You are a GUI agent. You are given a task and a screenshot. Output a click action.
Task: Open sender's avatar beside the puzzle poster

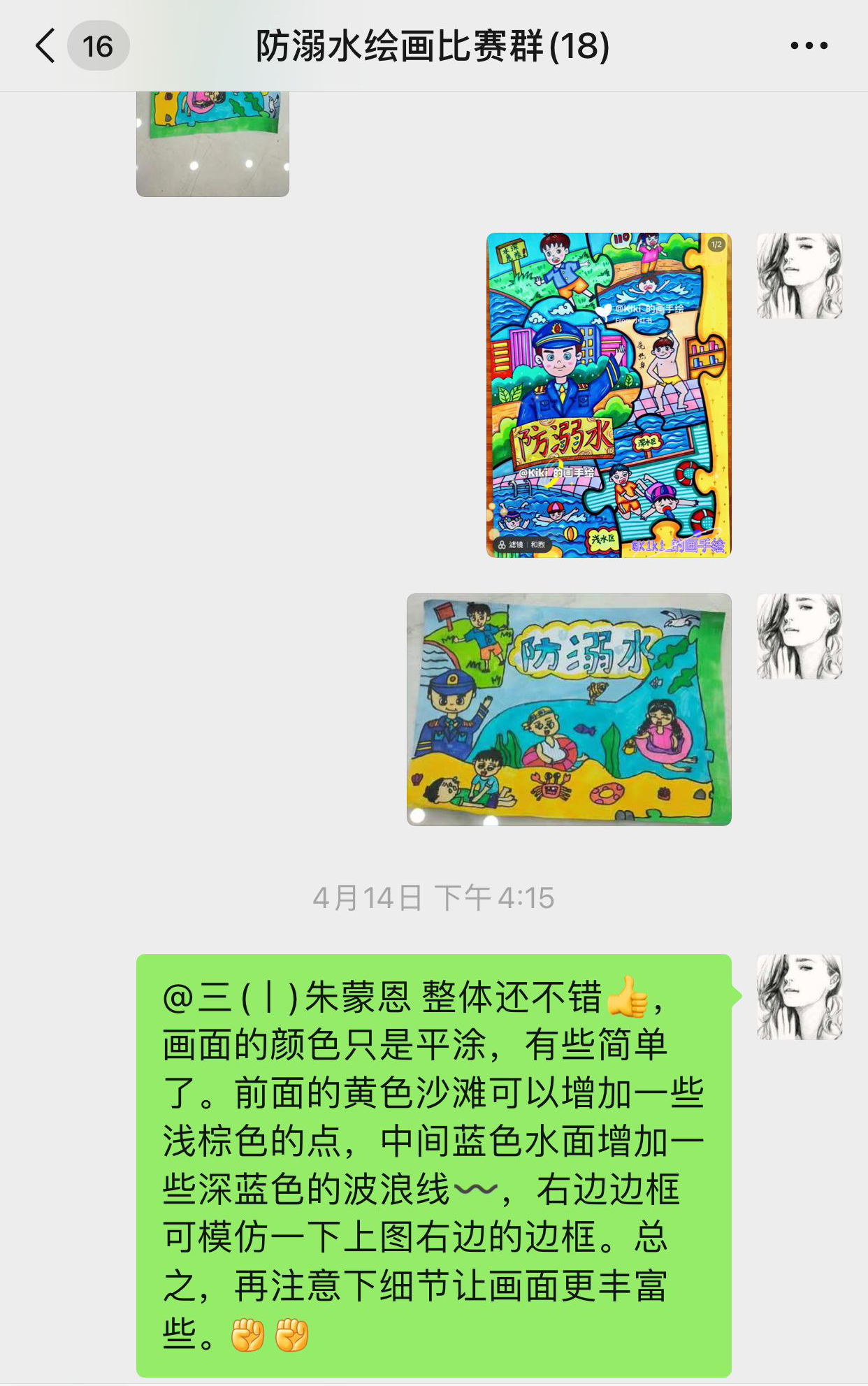click(800, 276)
